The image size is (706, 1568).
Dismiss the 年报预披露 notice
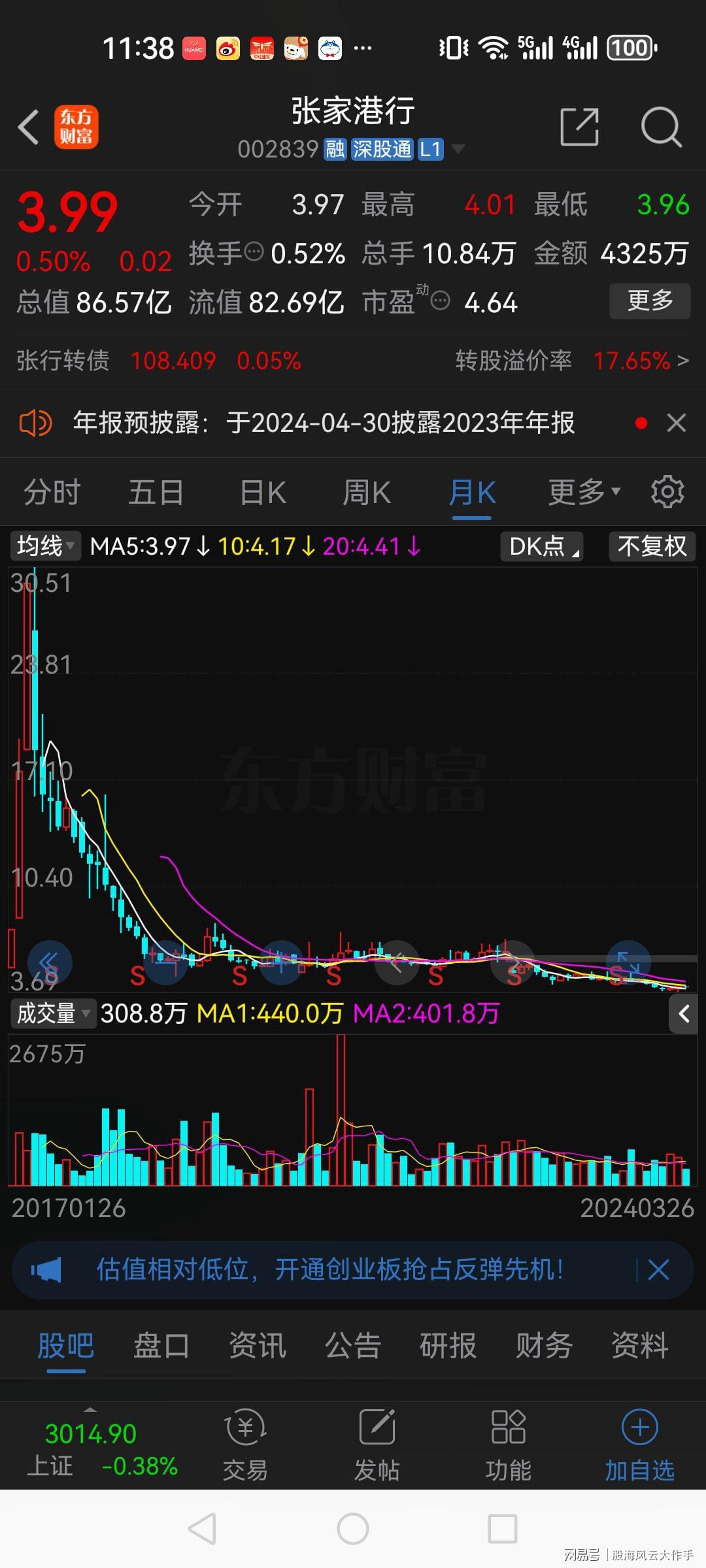tap(677, 423)
